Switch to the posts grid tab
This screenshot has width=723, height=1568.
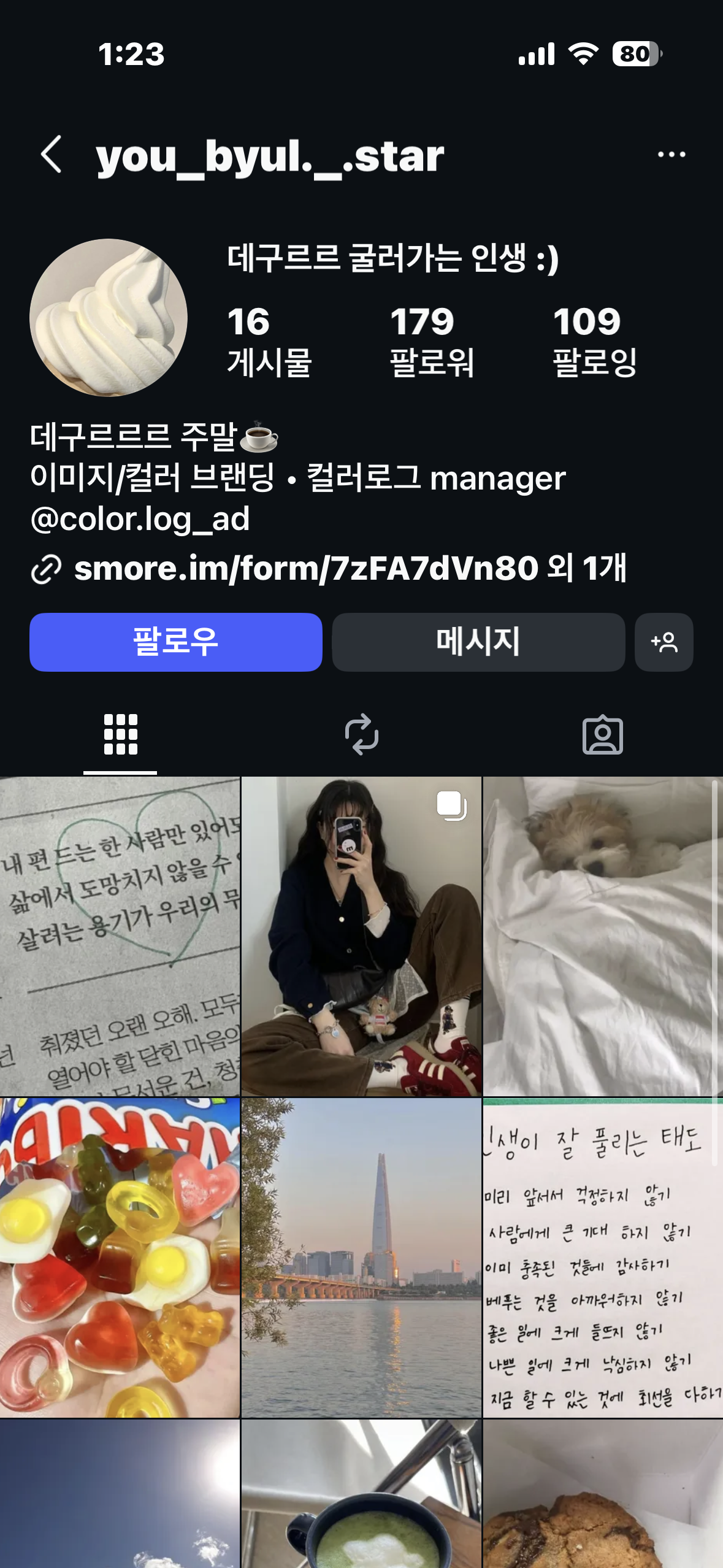click(120, 734)
